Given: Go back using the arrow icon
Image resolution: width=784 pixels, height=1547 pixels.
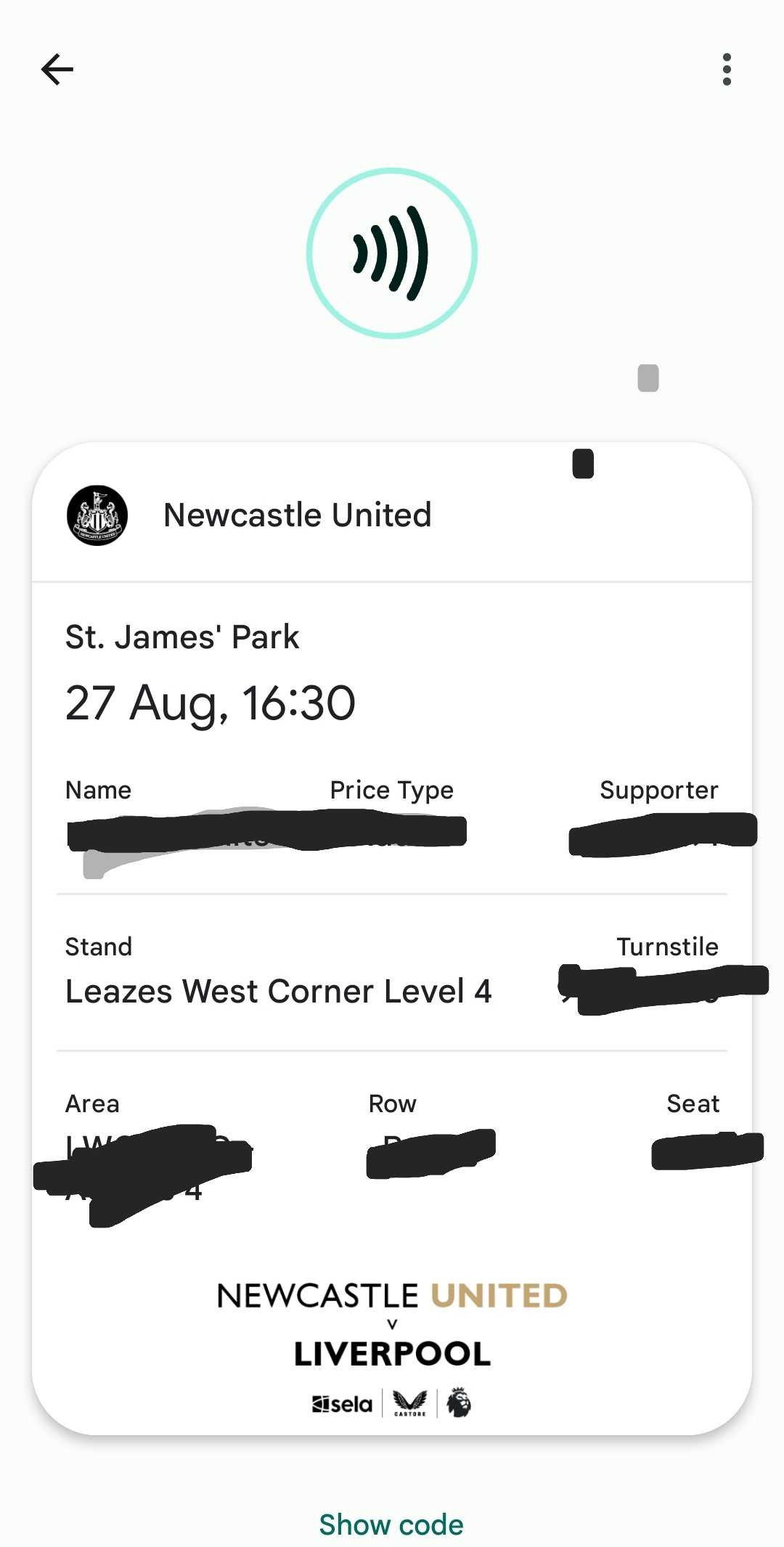Looking at the screenshot, I should [x=57, y=70].
